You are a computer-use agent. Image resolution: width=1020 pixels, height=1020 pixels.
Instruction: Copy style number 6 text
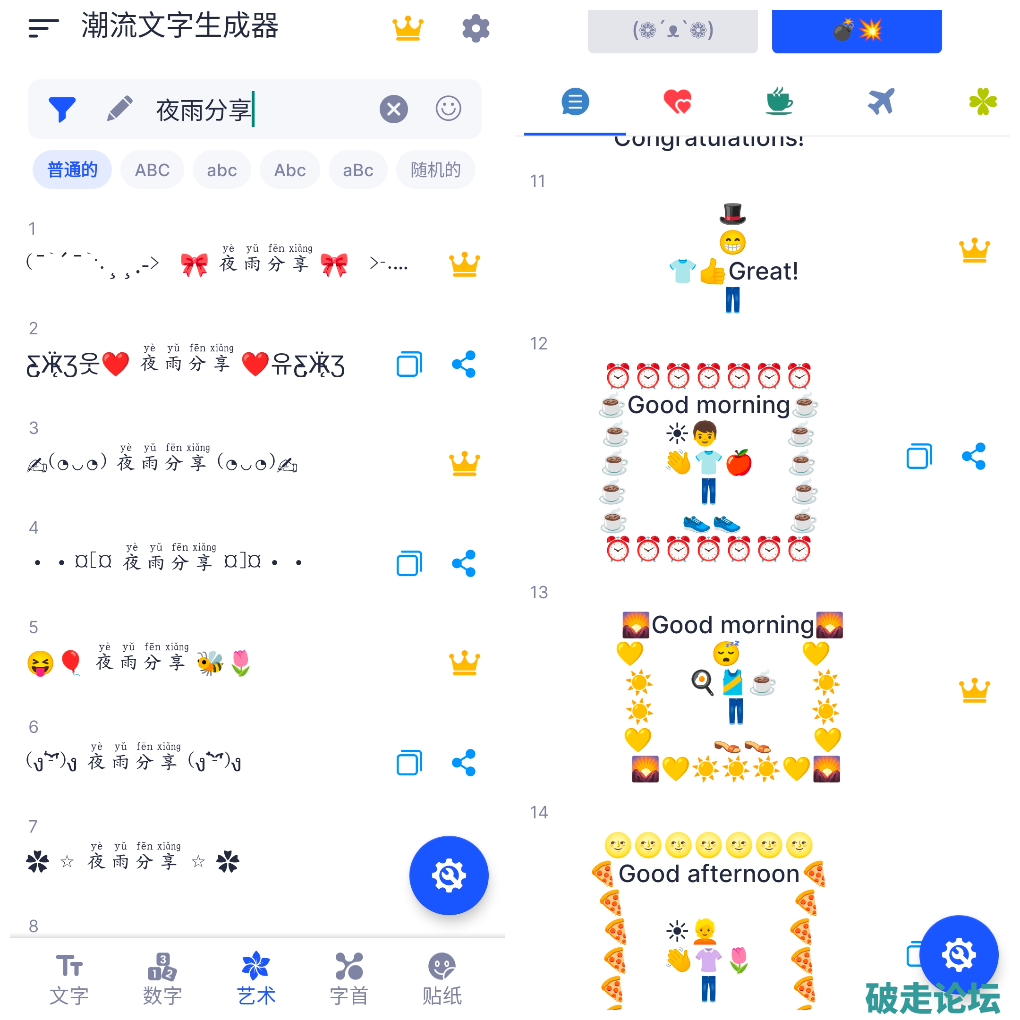409,763
